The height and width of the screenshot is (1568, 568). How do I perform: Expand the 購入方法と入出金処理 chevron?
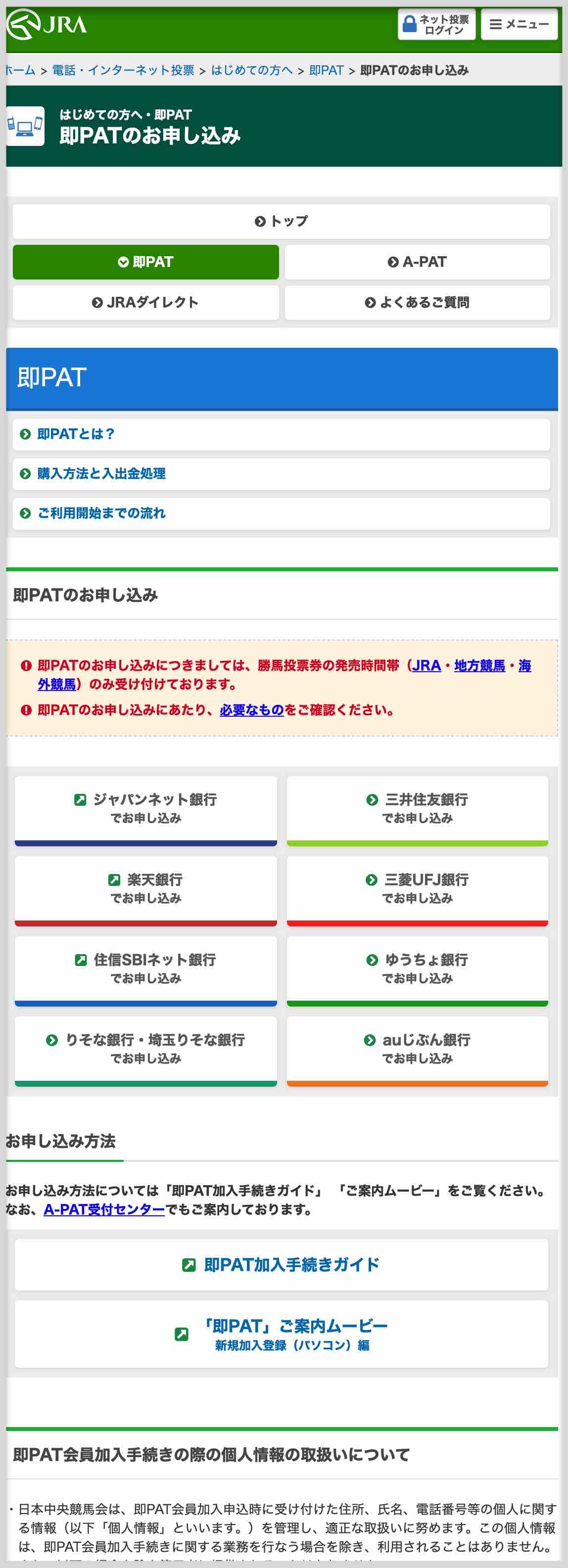click(24, 473)
